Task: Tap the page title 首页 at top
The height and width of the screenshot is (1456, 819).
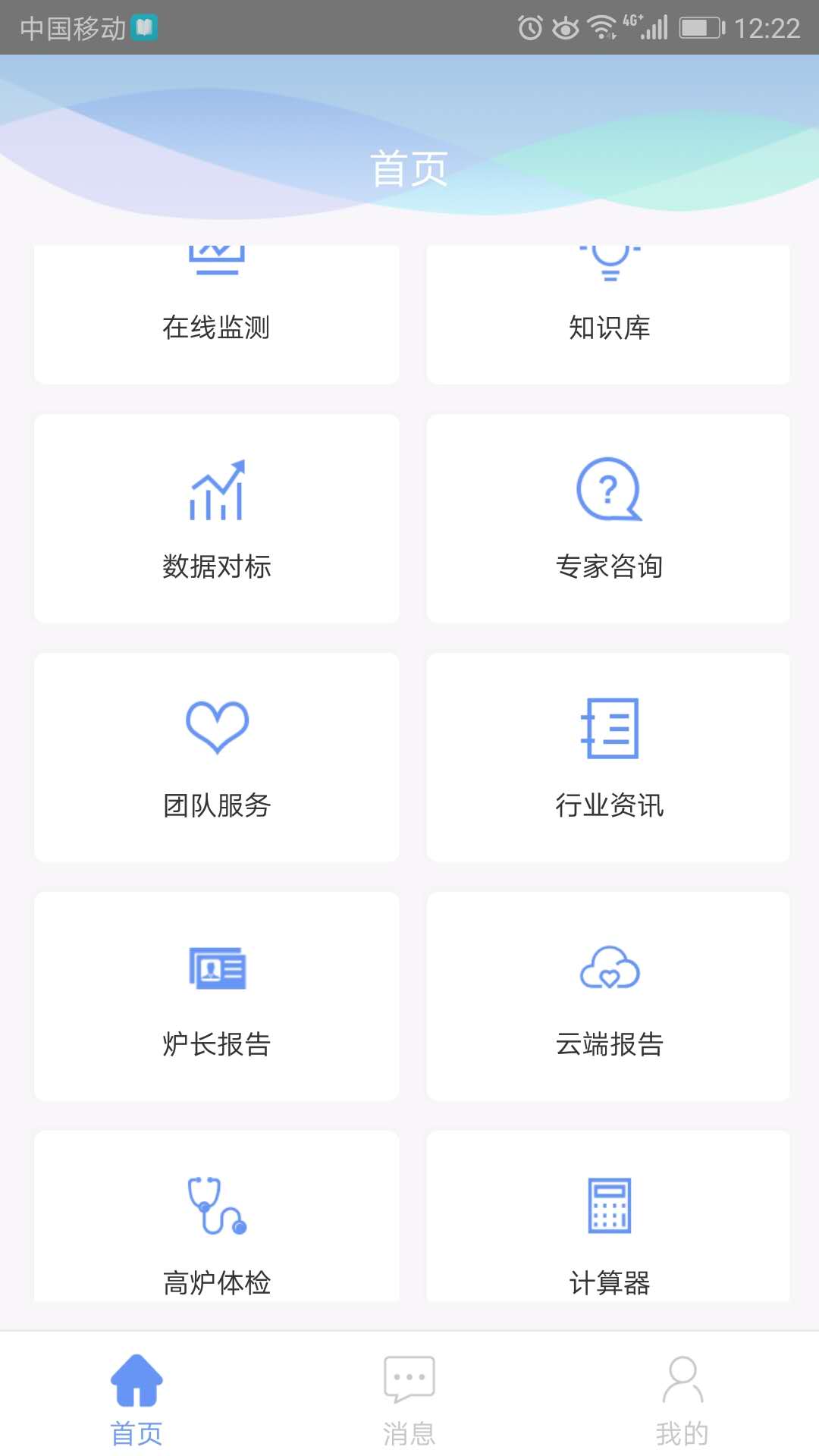Action: pos(409,168)
